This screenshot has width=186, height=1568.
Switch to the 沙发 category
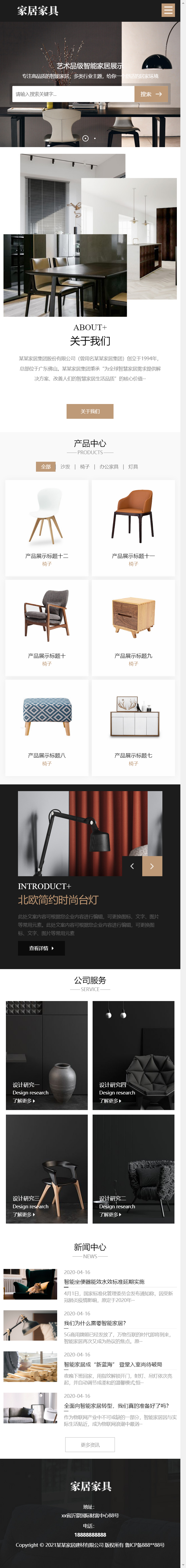(65, 467)
